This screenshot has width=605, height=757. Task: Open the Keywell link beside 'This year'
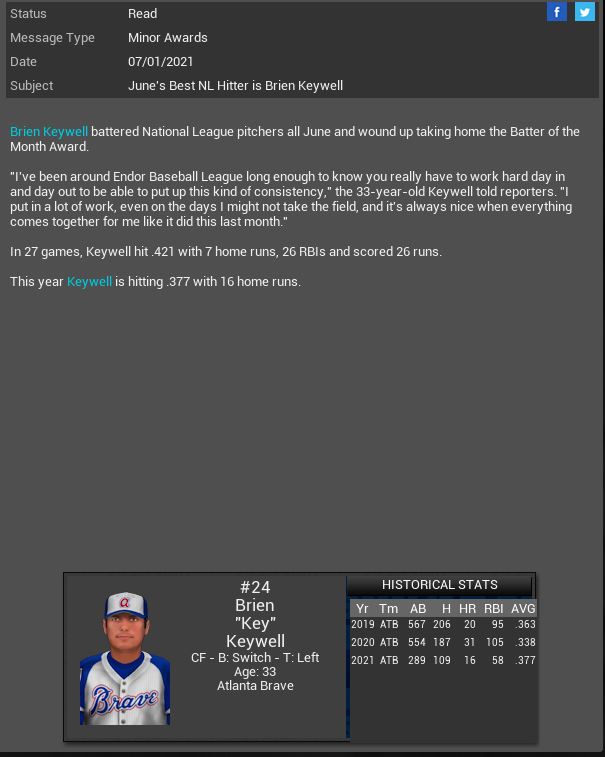(89, 282)
